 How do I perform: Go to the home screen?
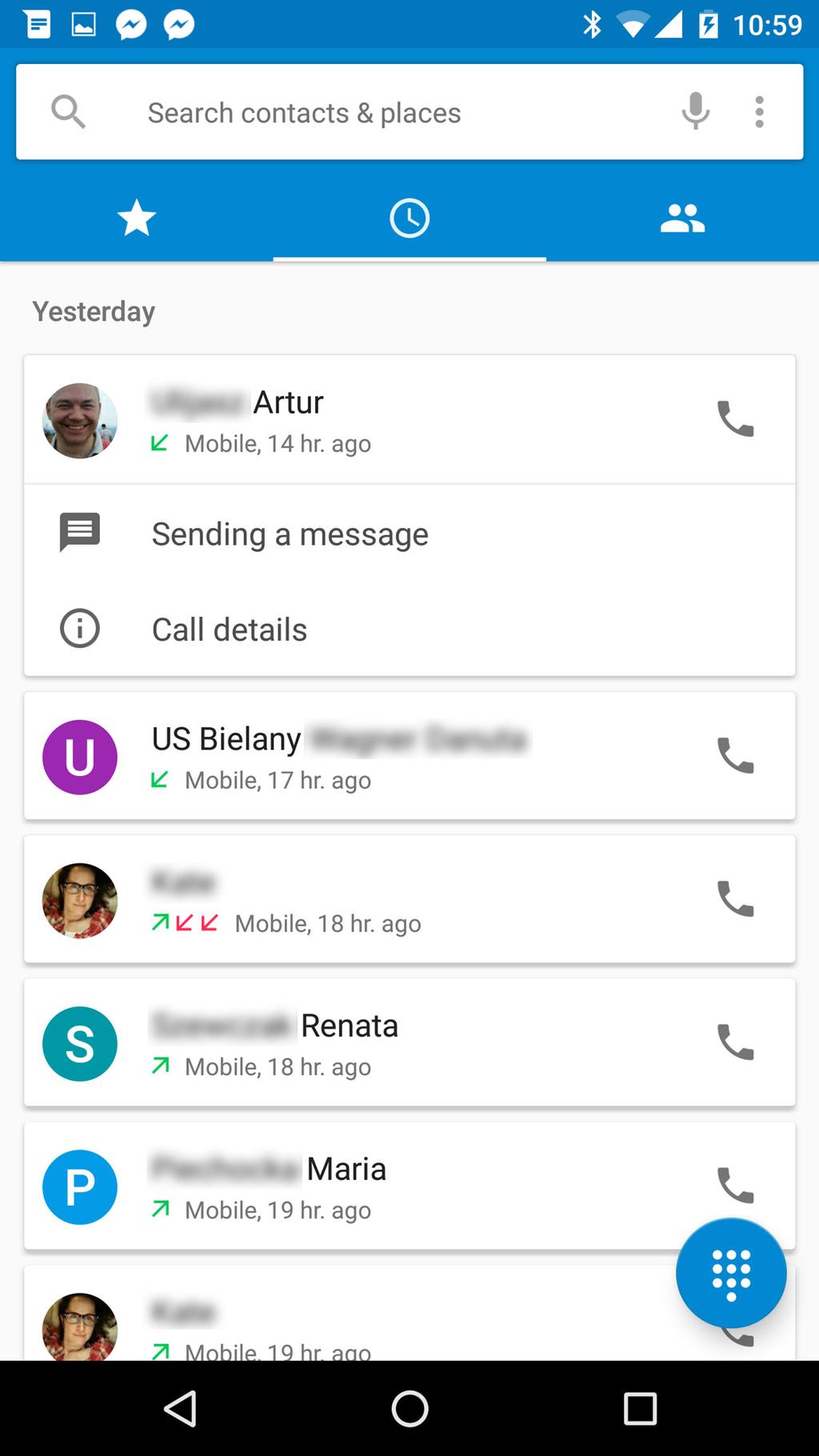[409, 1409]
